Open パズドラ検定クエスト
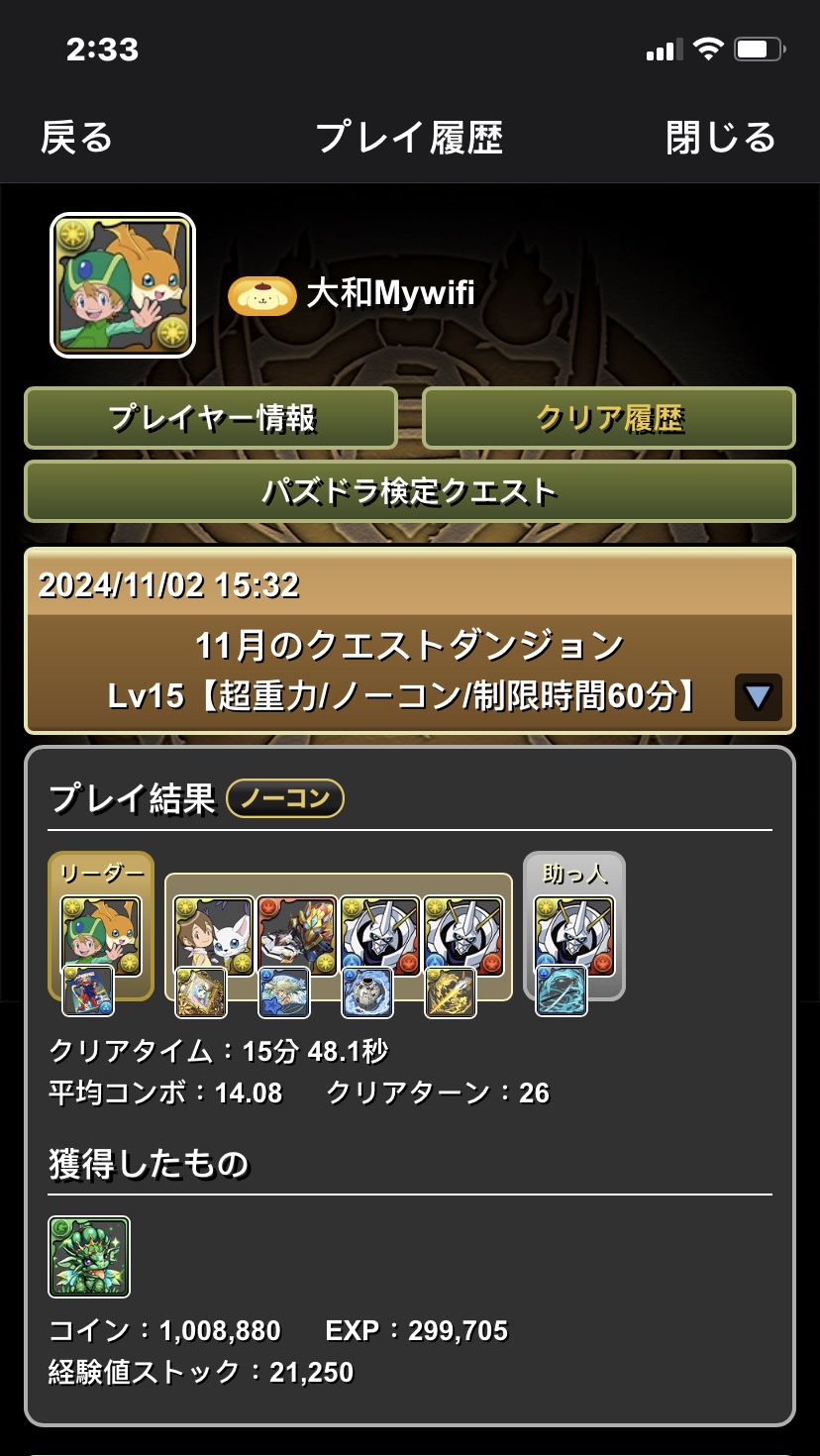 pos(410,490)
